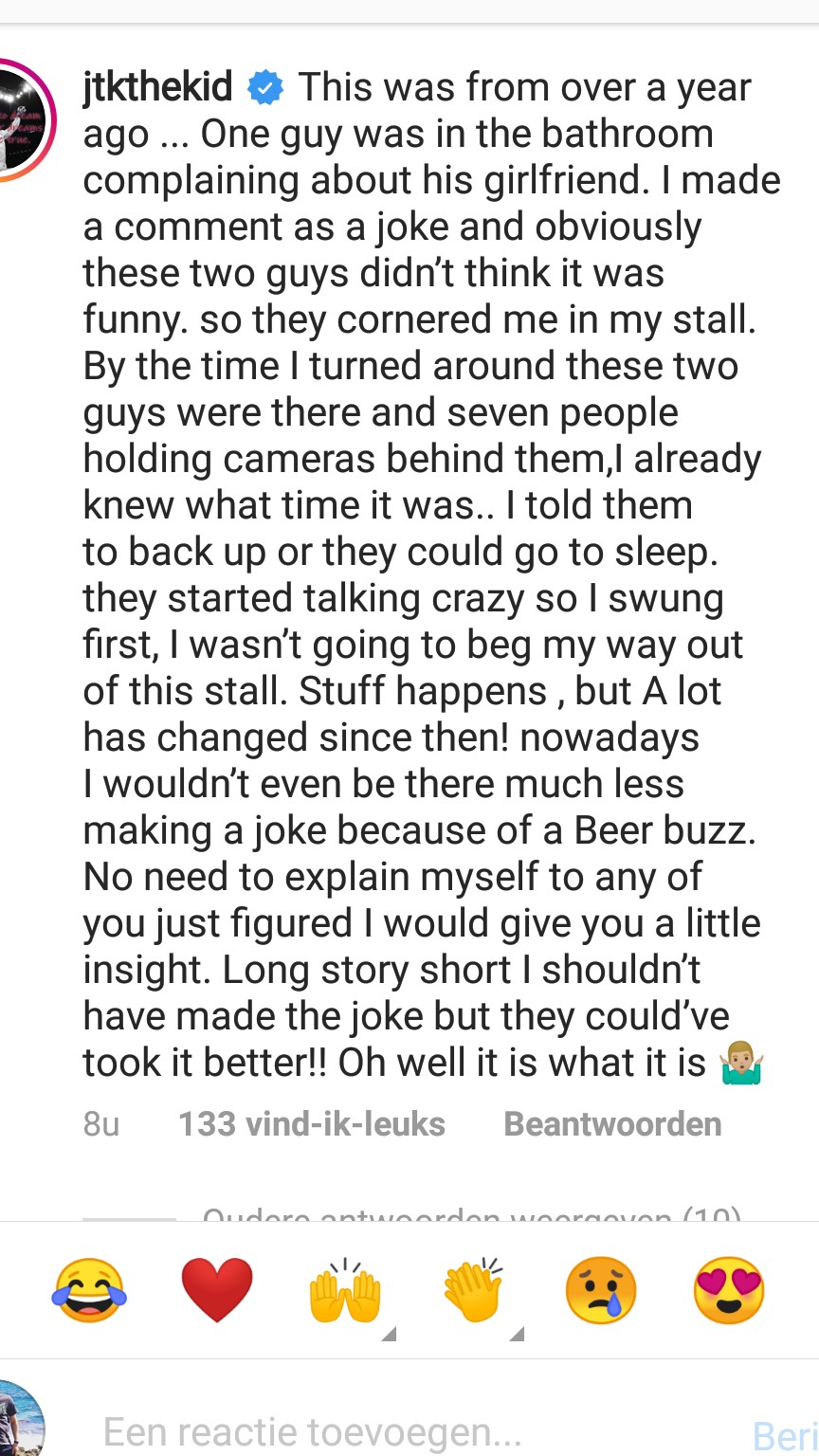Insert the sad crying emoji
This screenshot has width=819, height=1456.
click(601, 1290)
